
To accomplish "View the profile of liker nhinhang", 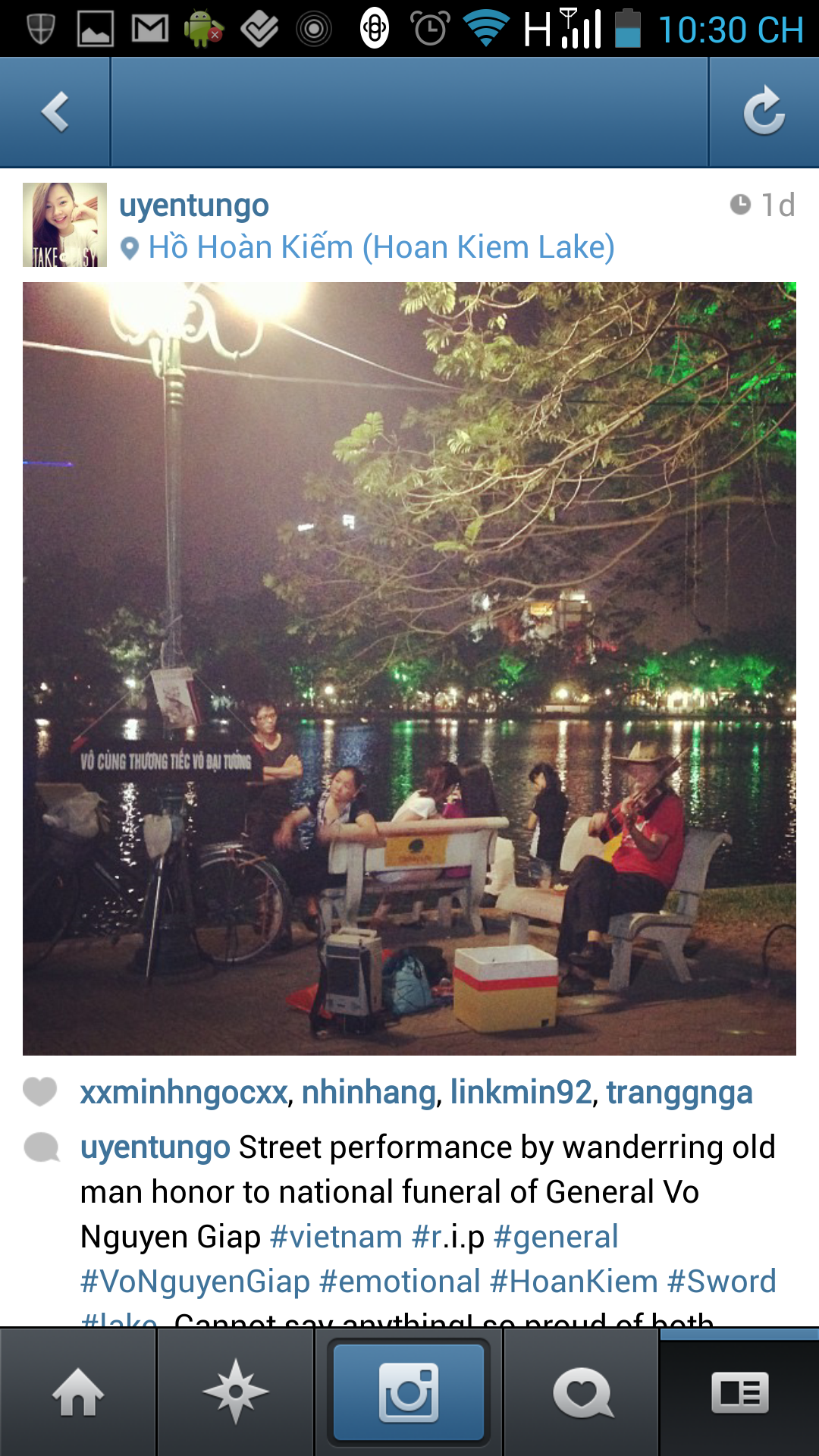I will click(369, 1093).
